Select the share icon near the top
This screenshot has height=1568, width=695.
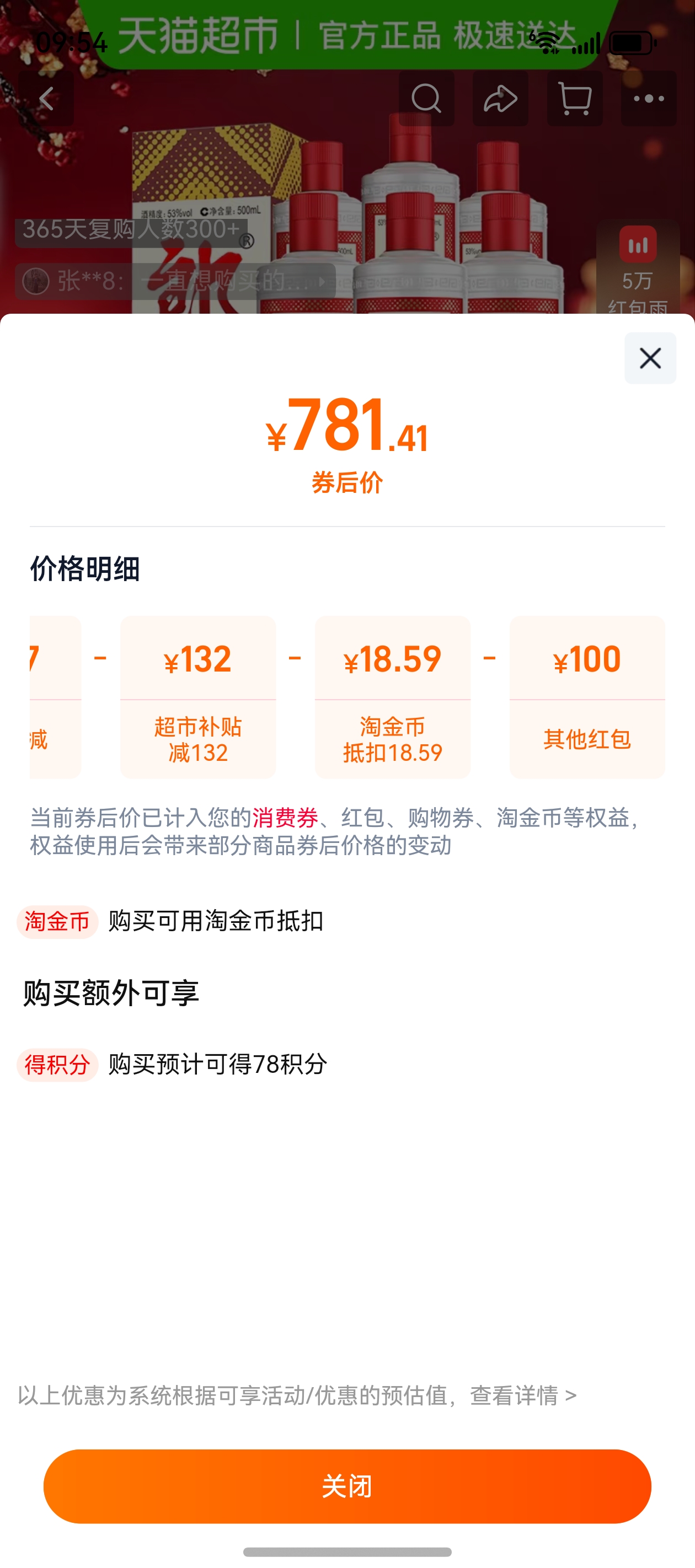(501, 98)
